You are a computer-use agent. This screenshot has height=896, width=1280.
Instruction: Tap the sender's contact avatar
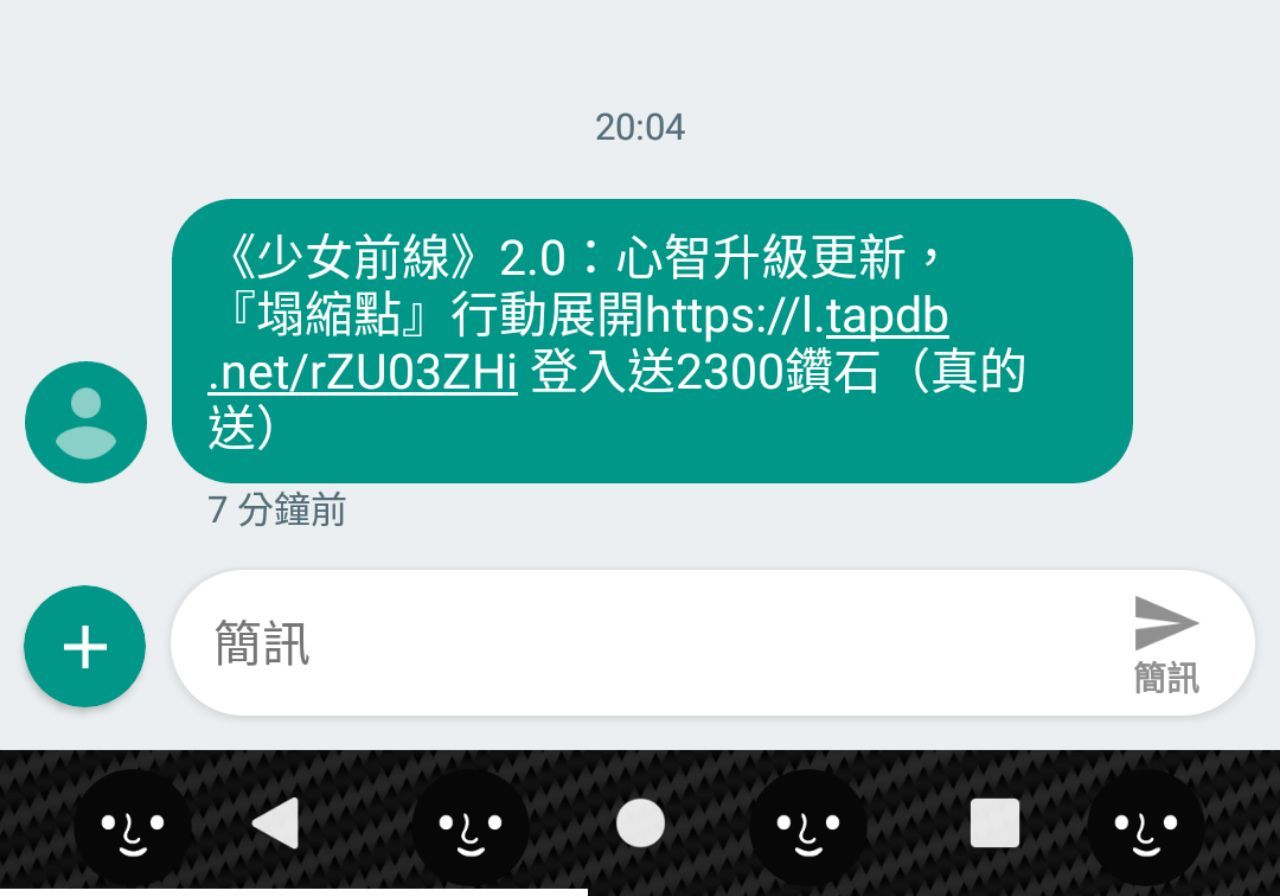pos(86,422)
